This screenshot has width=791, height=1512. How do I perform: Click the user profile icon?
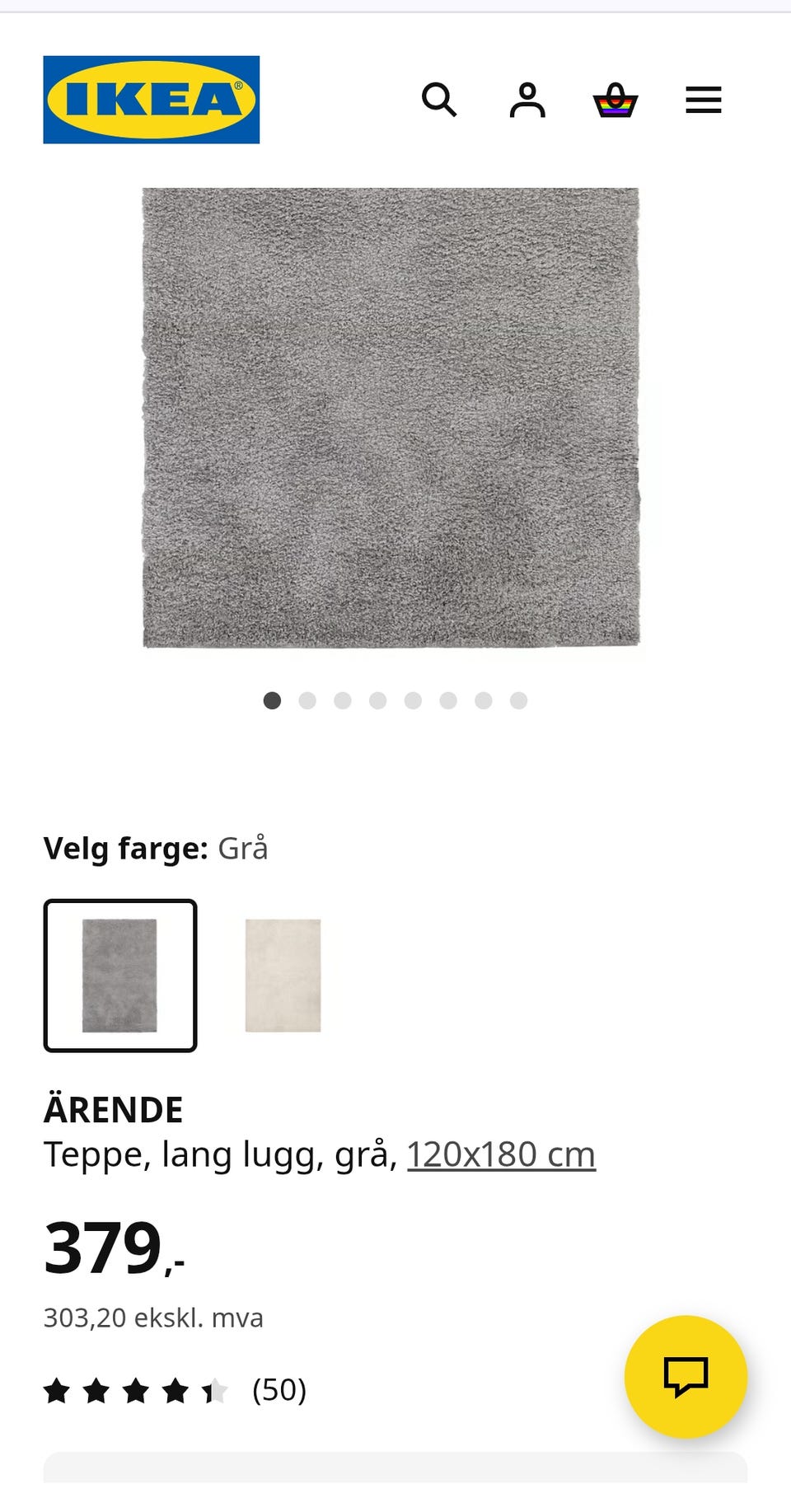(x=527, y=100)
